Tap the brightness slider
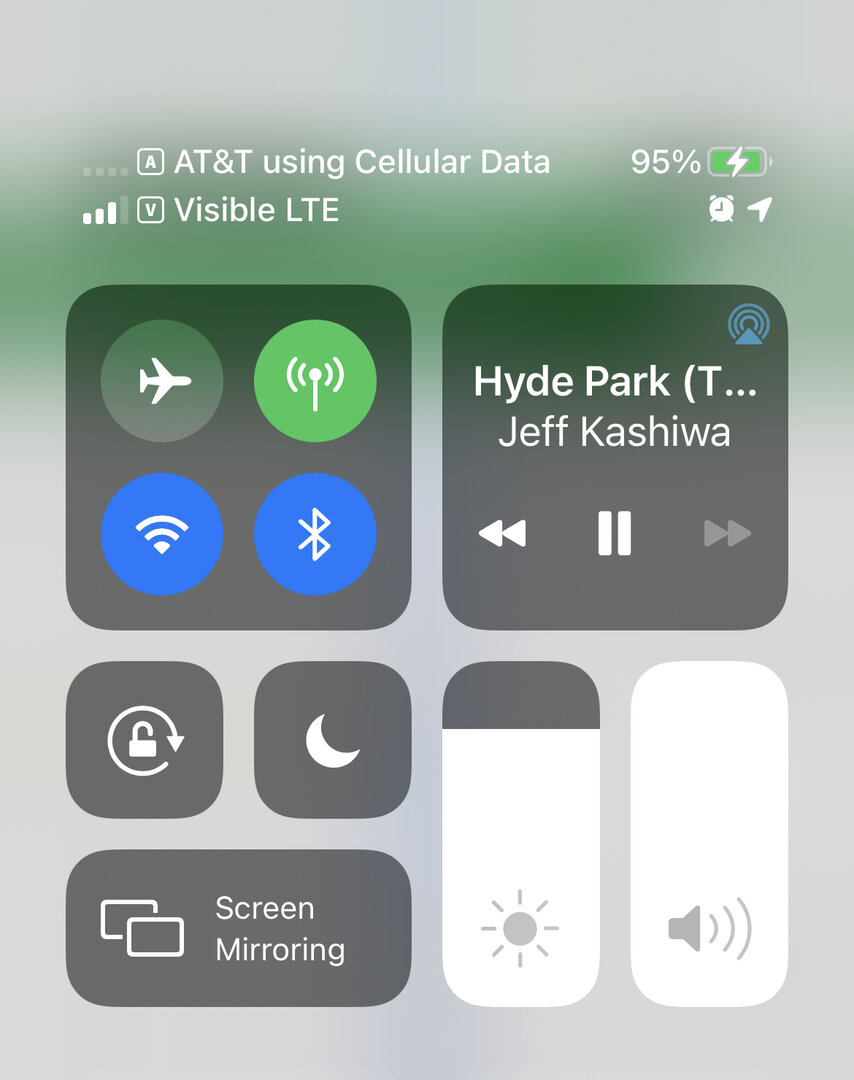This screenshot has height=1080, width=854. click(520, 835)
